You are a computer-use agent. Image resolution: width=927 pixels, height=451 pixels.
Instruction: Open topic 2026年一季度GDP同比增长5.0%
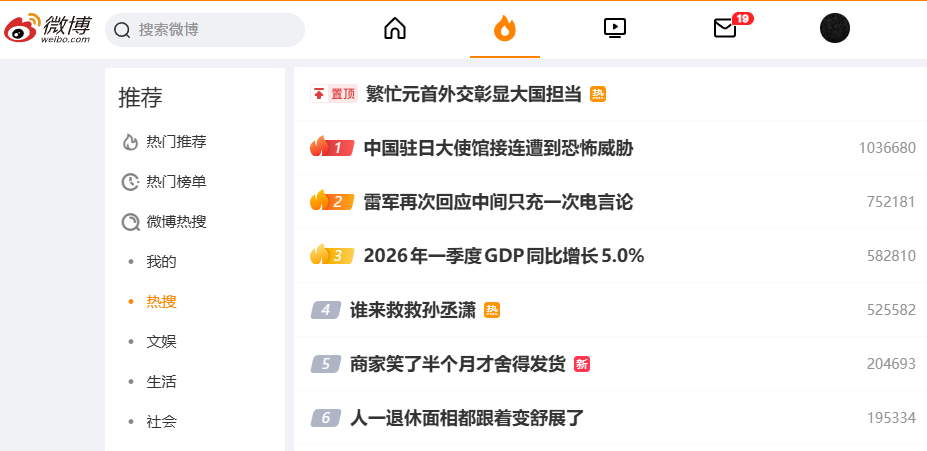pyautogui.click(x=503, y=256)
